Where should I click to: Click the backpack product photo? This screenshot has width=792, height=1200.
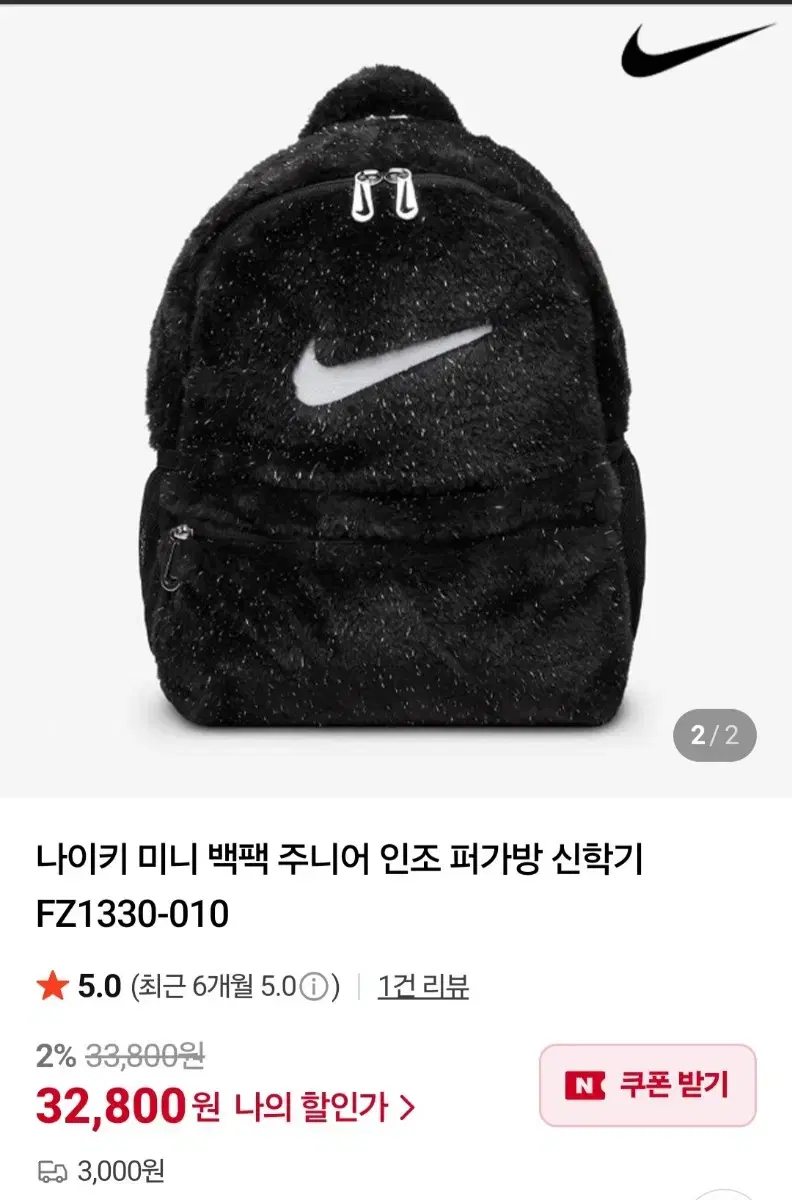tap(396, 400)
